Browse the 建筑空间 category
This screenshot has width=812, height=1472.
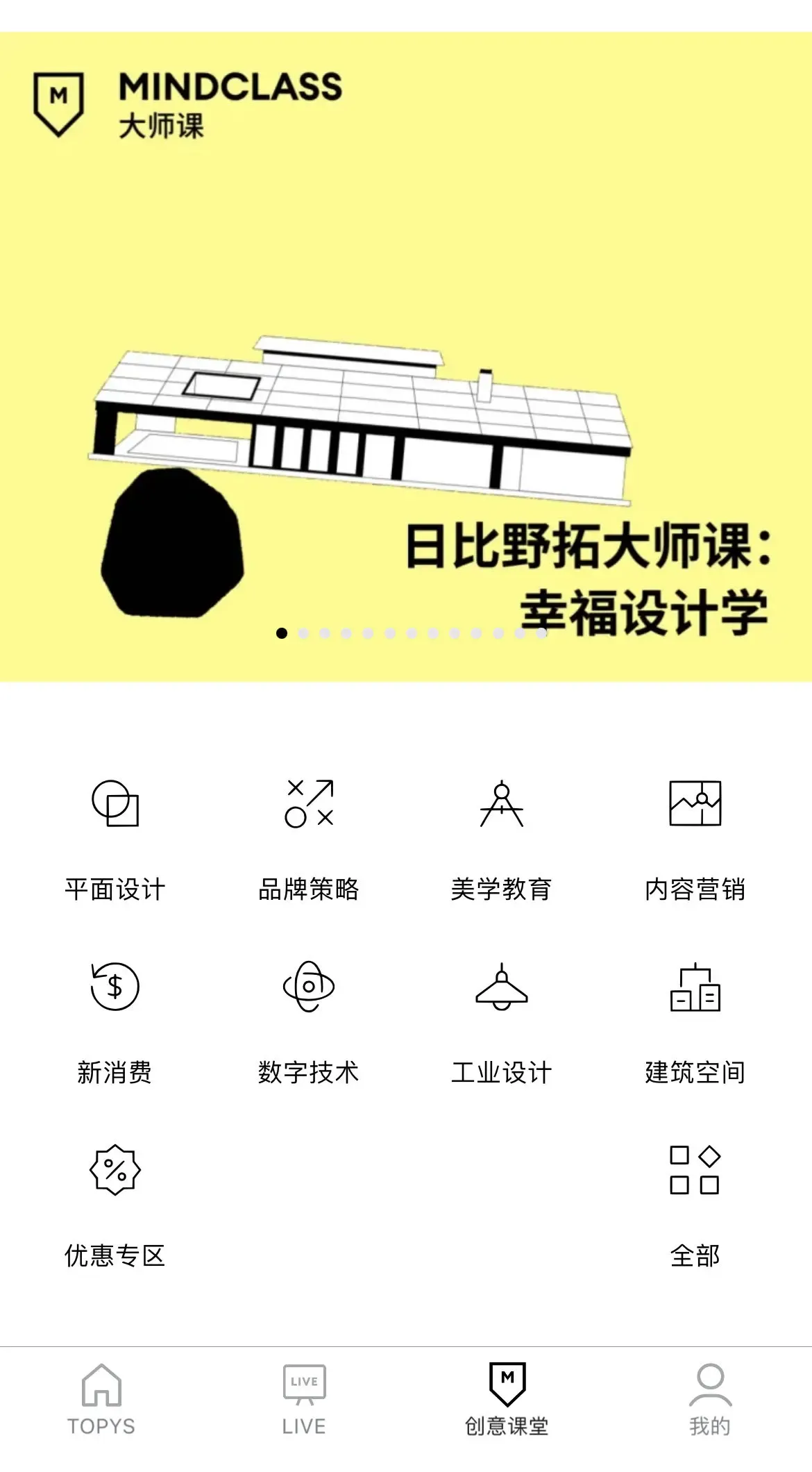coord(695,1023)
